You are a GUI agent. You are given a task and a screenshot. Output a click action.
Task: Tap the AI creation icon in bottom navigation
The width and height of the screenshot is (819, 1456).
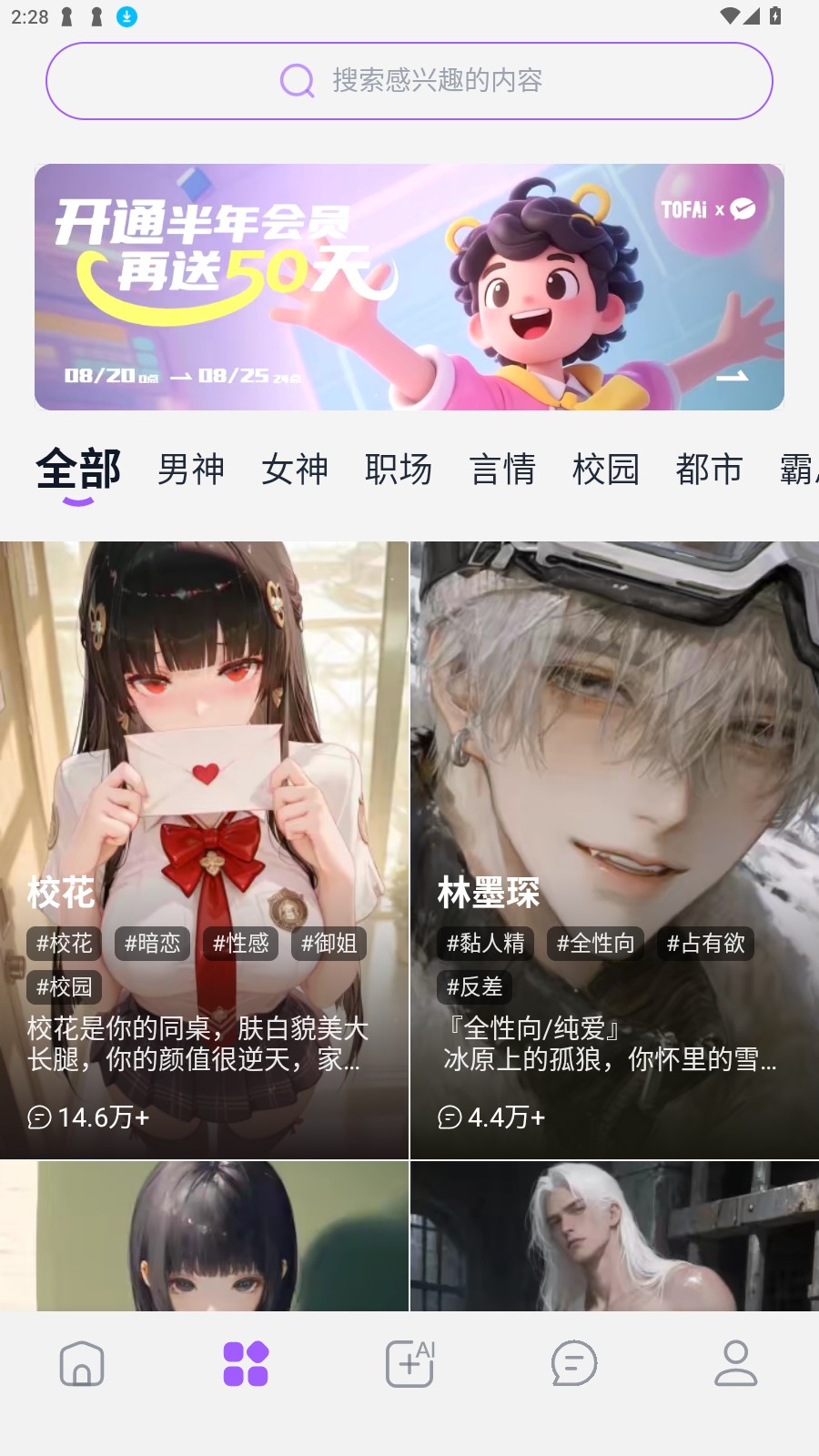[x=409, y=1362]
